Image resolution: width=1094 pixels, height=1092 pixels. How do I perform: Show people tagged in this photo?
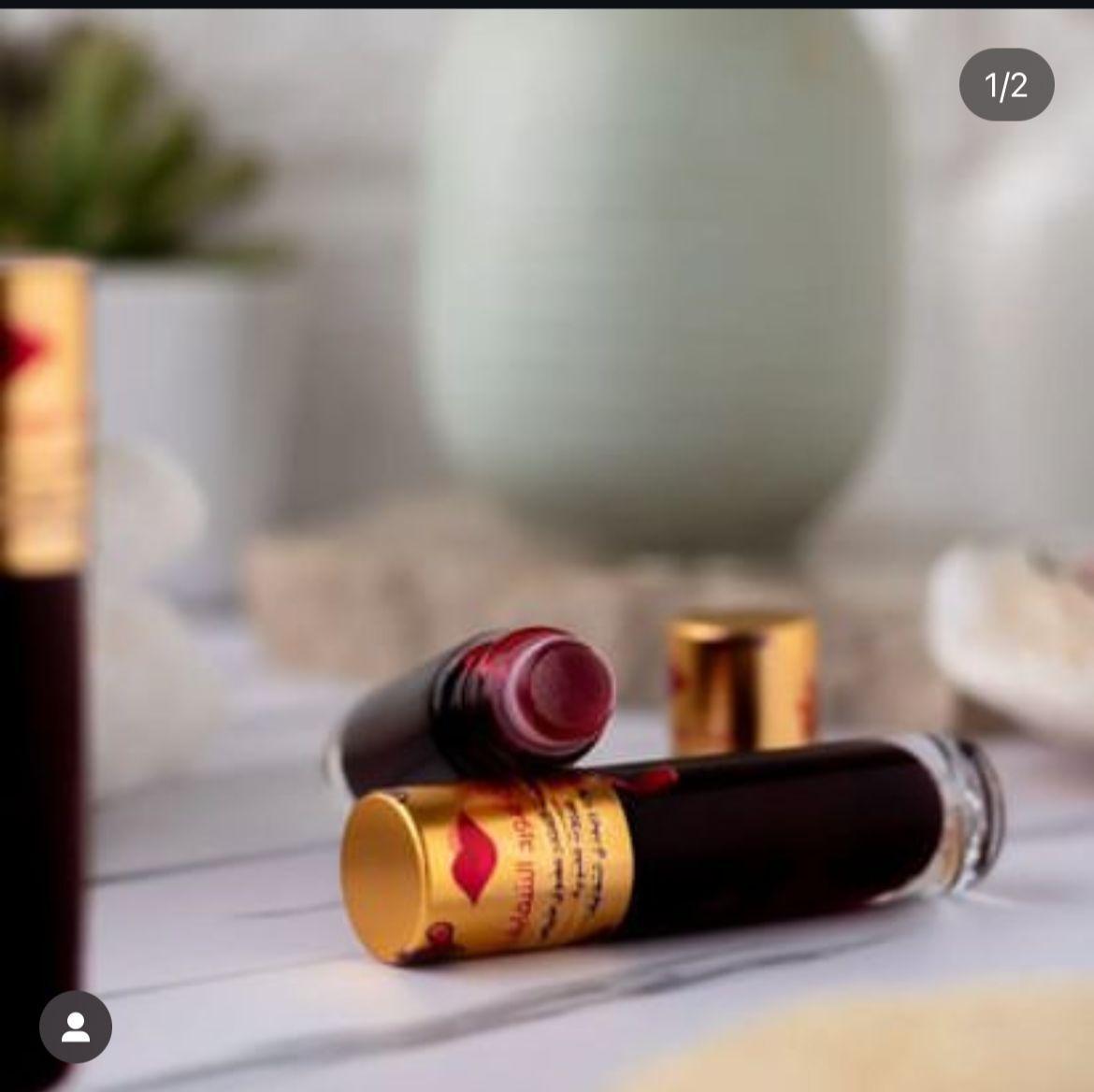[x=76, y=1027]
